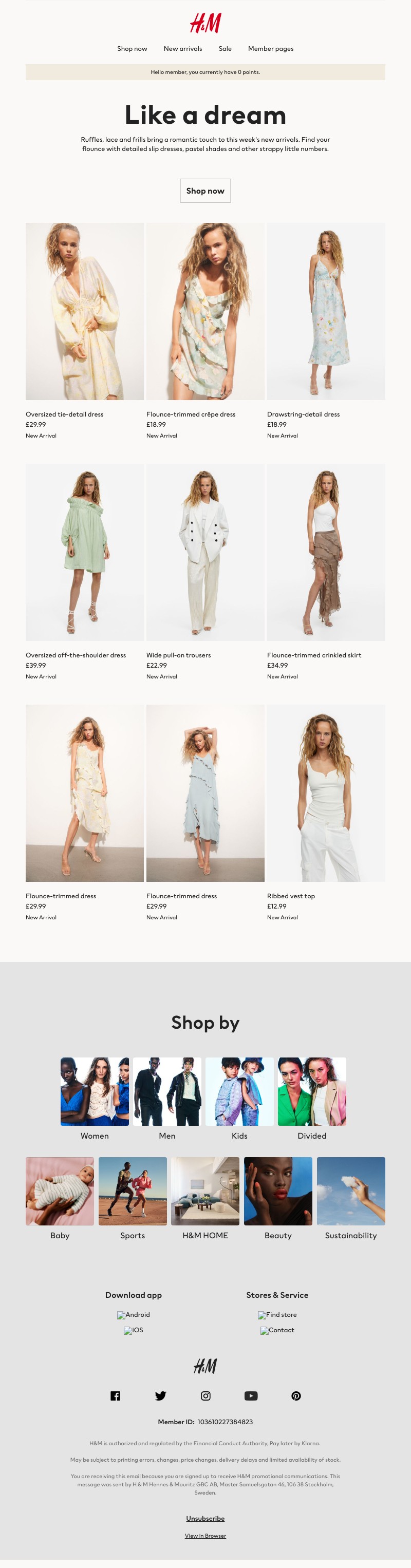Select the Kids category tile
This screenshot has width=411, height=1568.
[x=239, y=1091]
